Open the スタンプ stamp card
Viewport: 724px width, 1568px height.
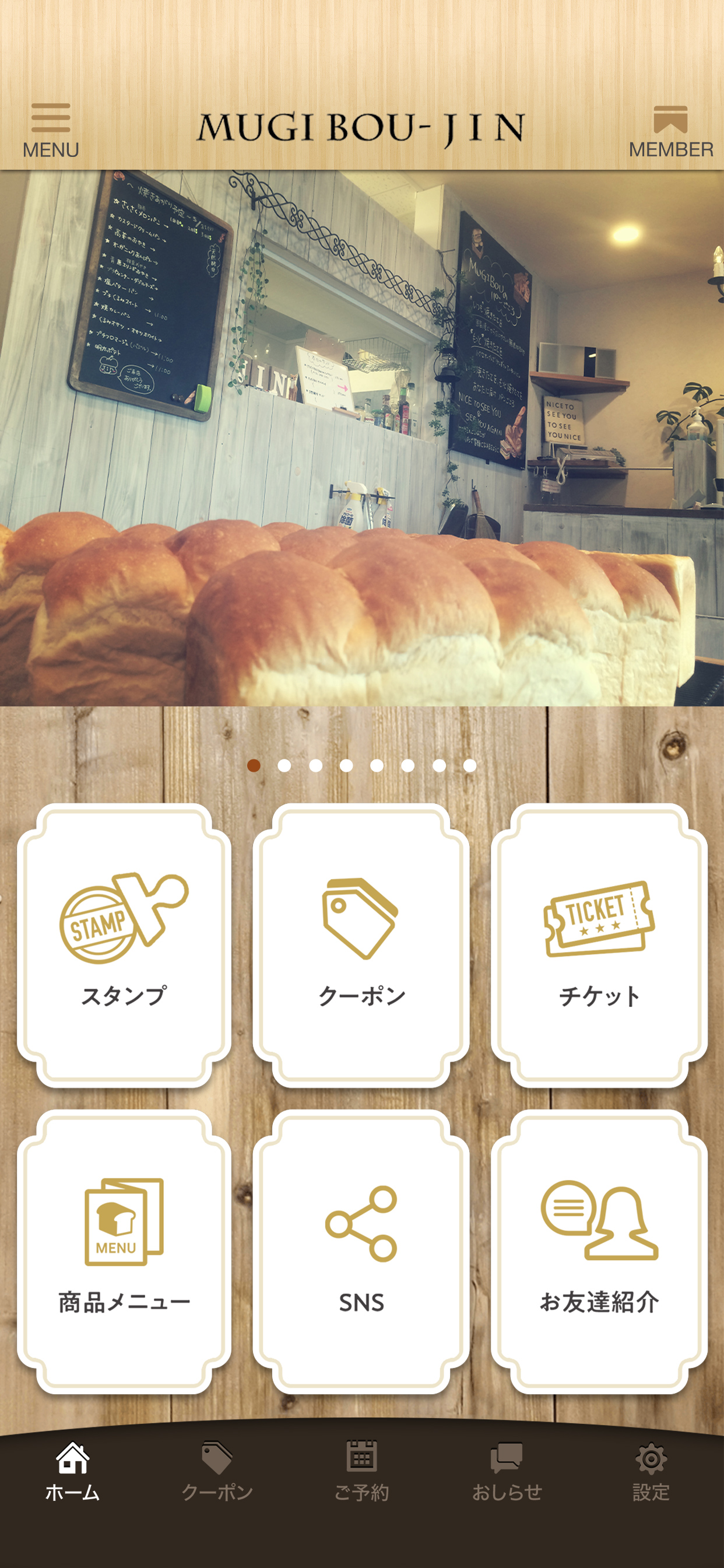[x=124, y=944]
